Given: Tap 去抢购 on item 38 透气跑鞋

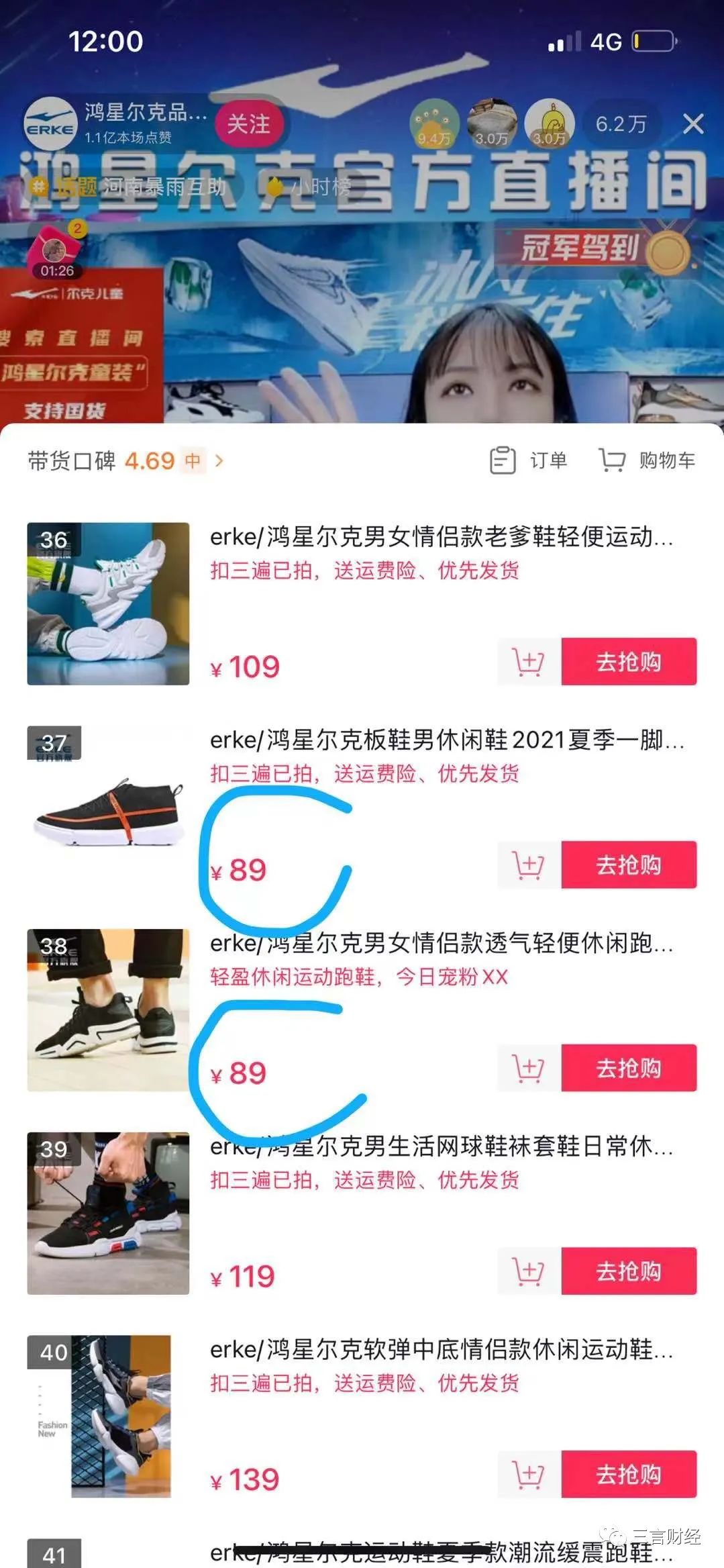Looking at the screenshot, I should point(629,1068).
